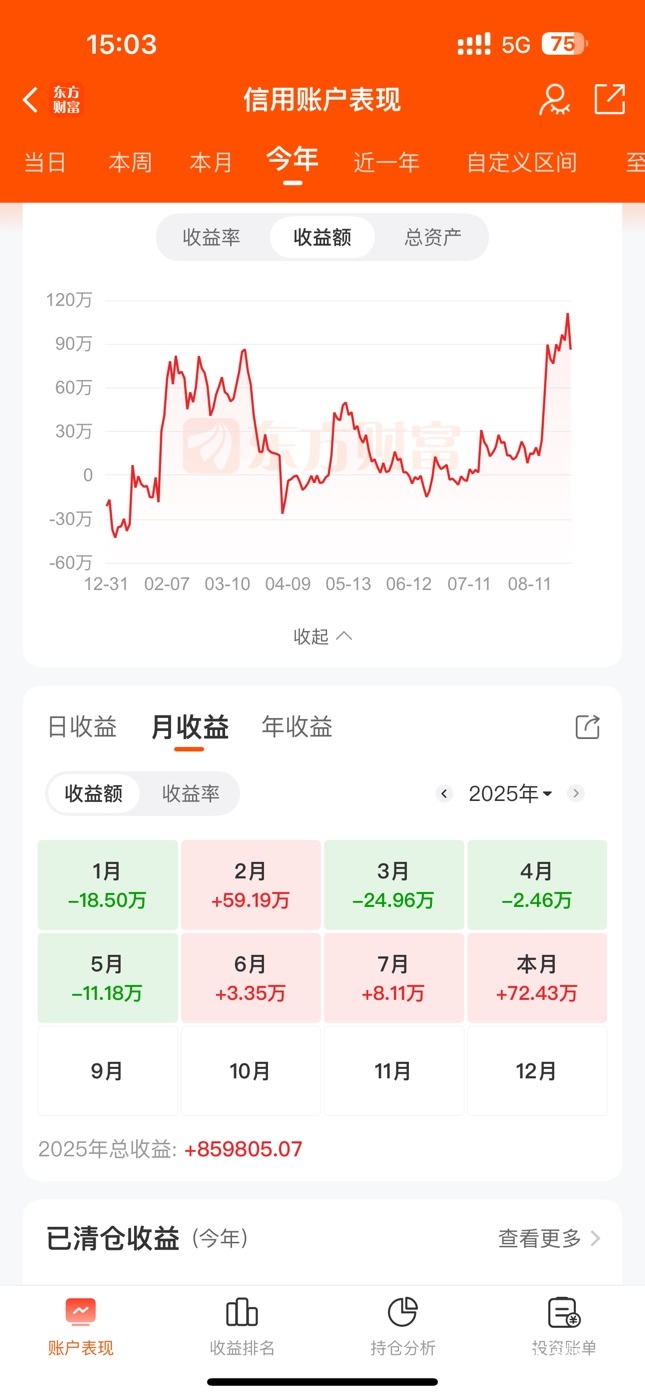645x1398 pixels.
Task: Open the account profile icon
Action: point(554,99)
